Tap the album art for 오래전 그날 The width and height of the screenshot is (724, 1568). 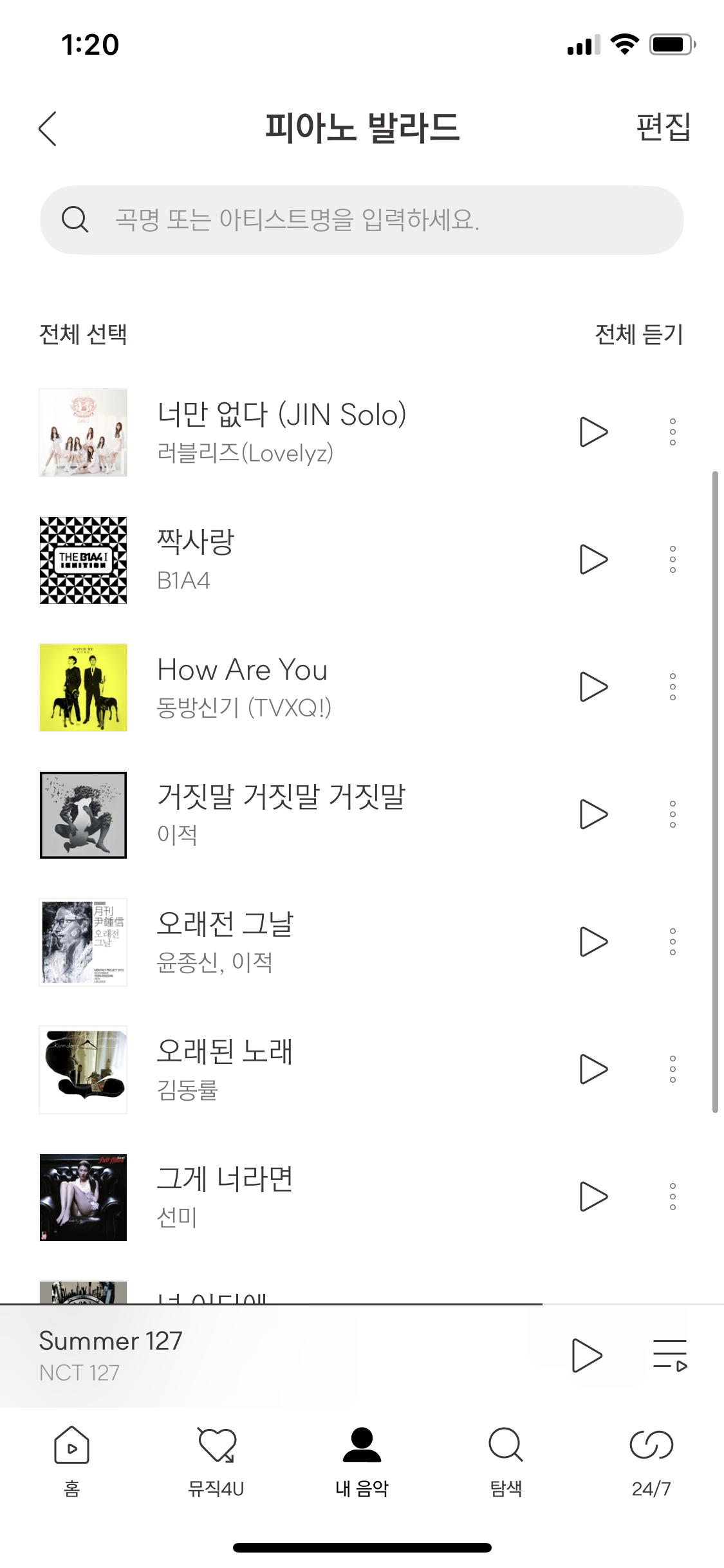pos(83,942)
